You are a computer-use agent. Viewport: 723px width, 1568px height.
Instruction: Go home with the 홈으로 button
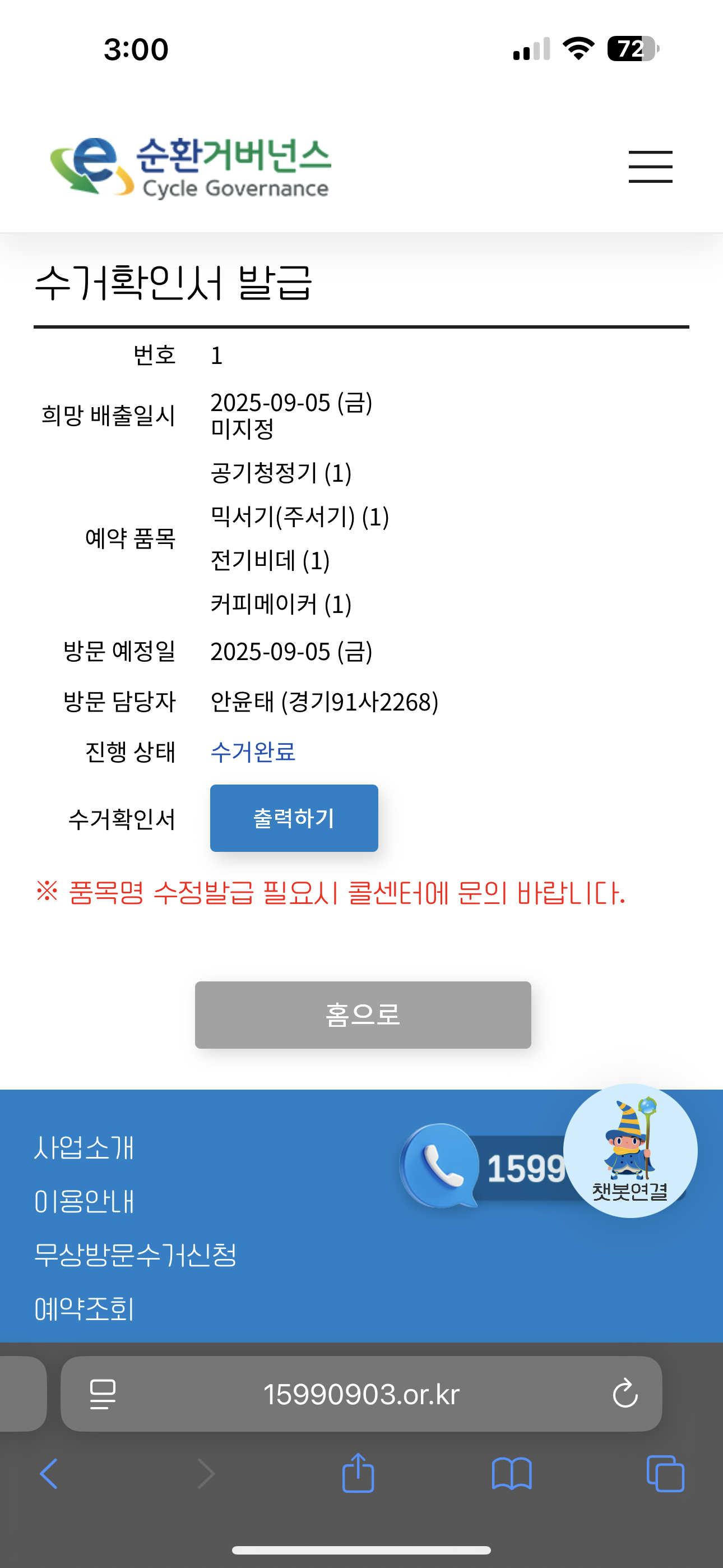click(363, 1014)
